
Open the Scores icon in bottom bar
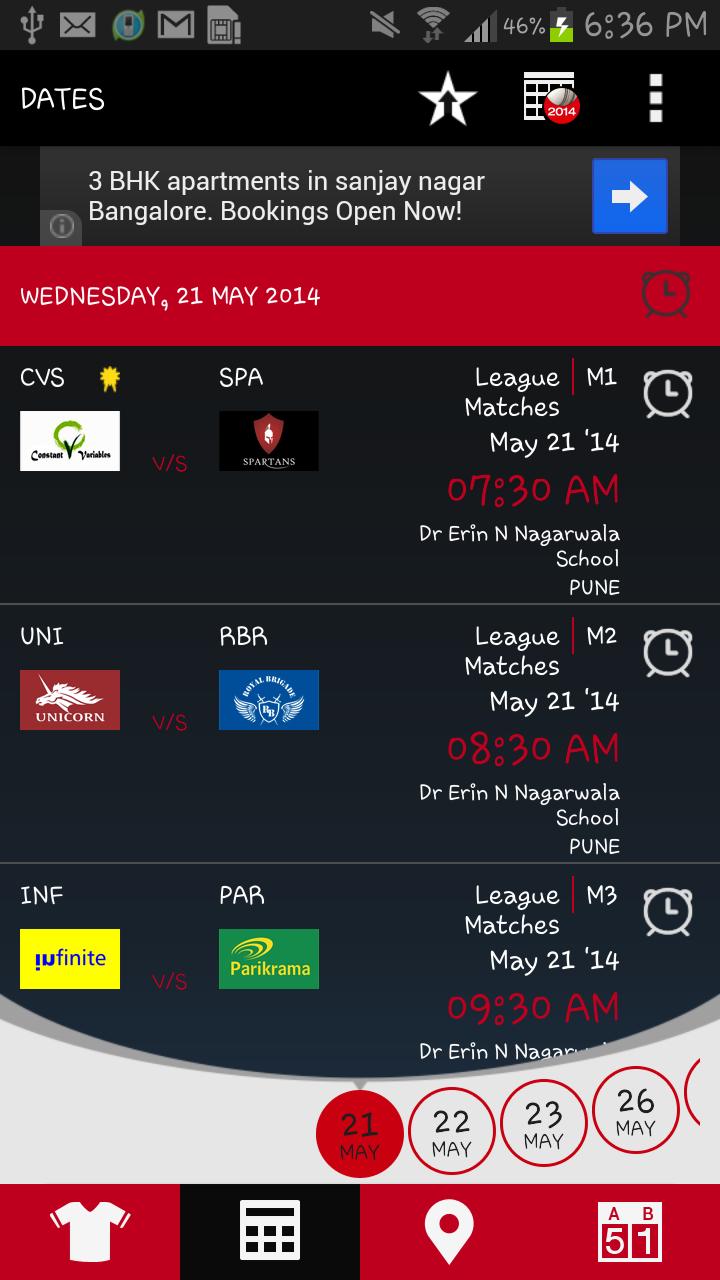pyautogui.click(x=629, y=1231)
